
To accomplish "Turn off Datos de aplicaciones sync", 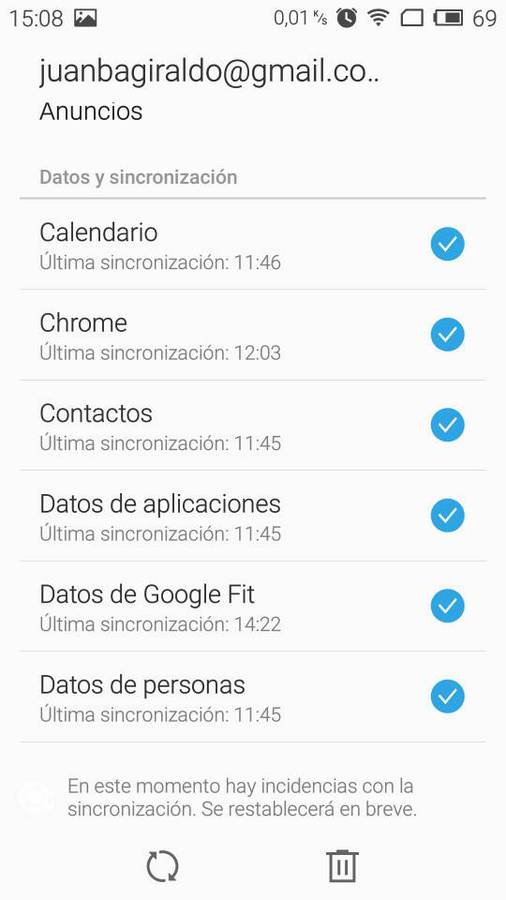I will coord(447,515).
